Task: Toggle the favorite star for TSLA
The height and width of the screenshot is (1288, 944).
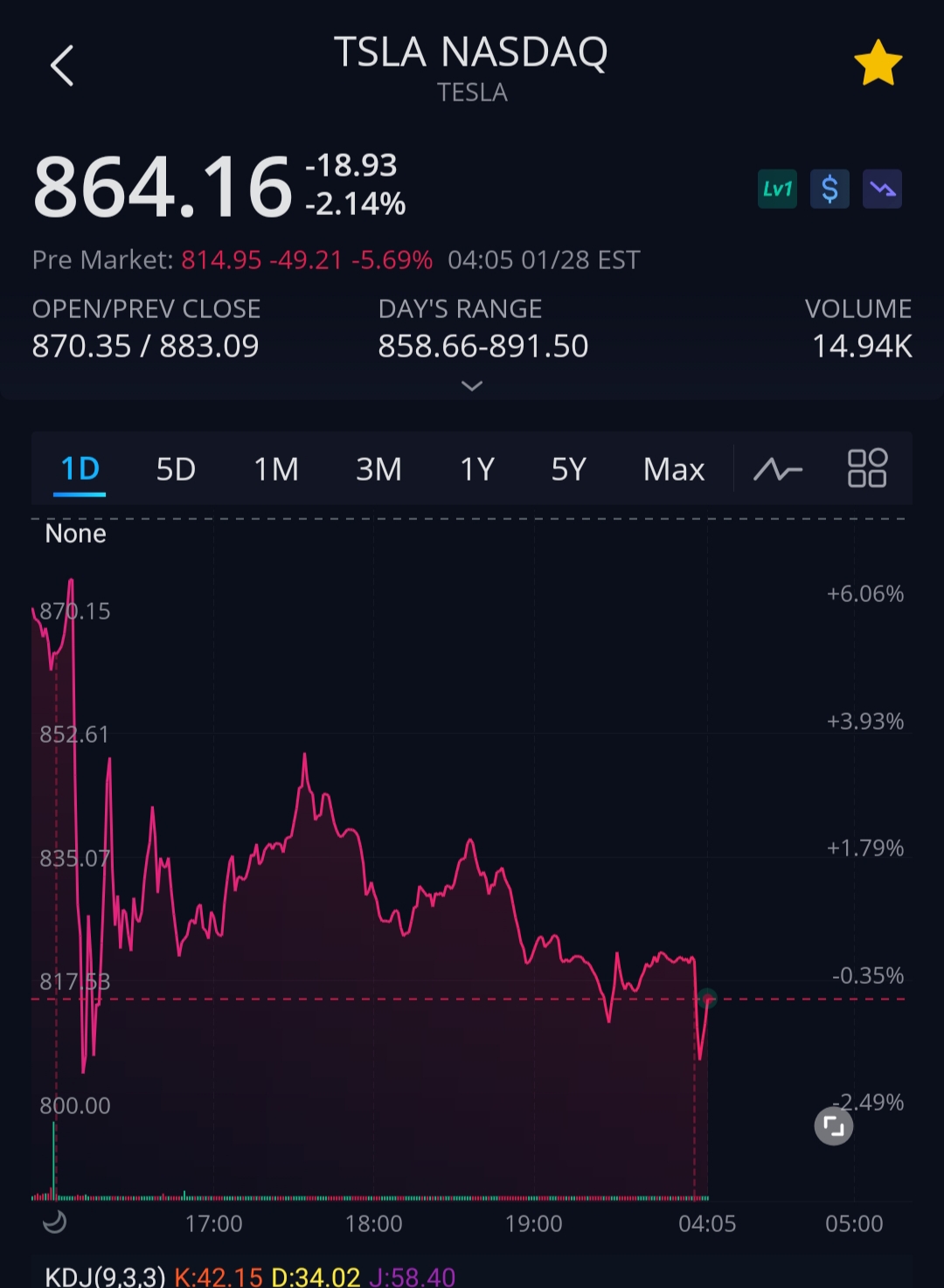Action: (878, 63)
